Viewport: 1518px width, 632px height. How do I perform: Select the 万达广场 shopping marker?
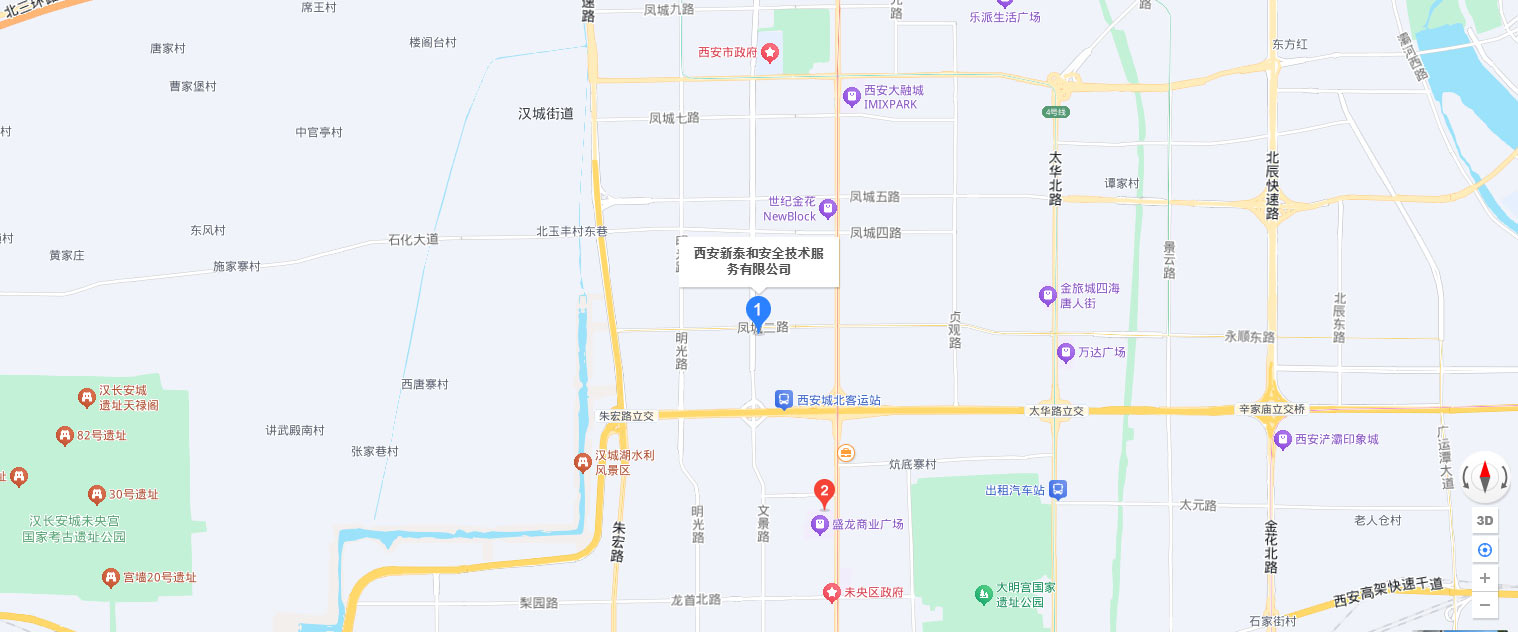[x=1066, y=352]
